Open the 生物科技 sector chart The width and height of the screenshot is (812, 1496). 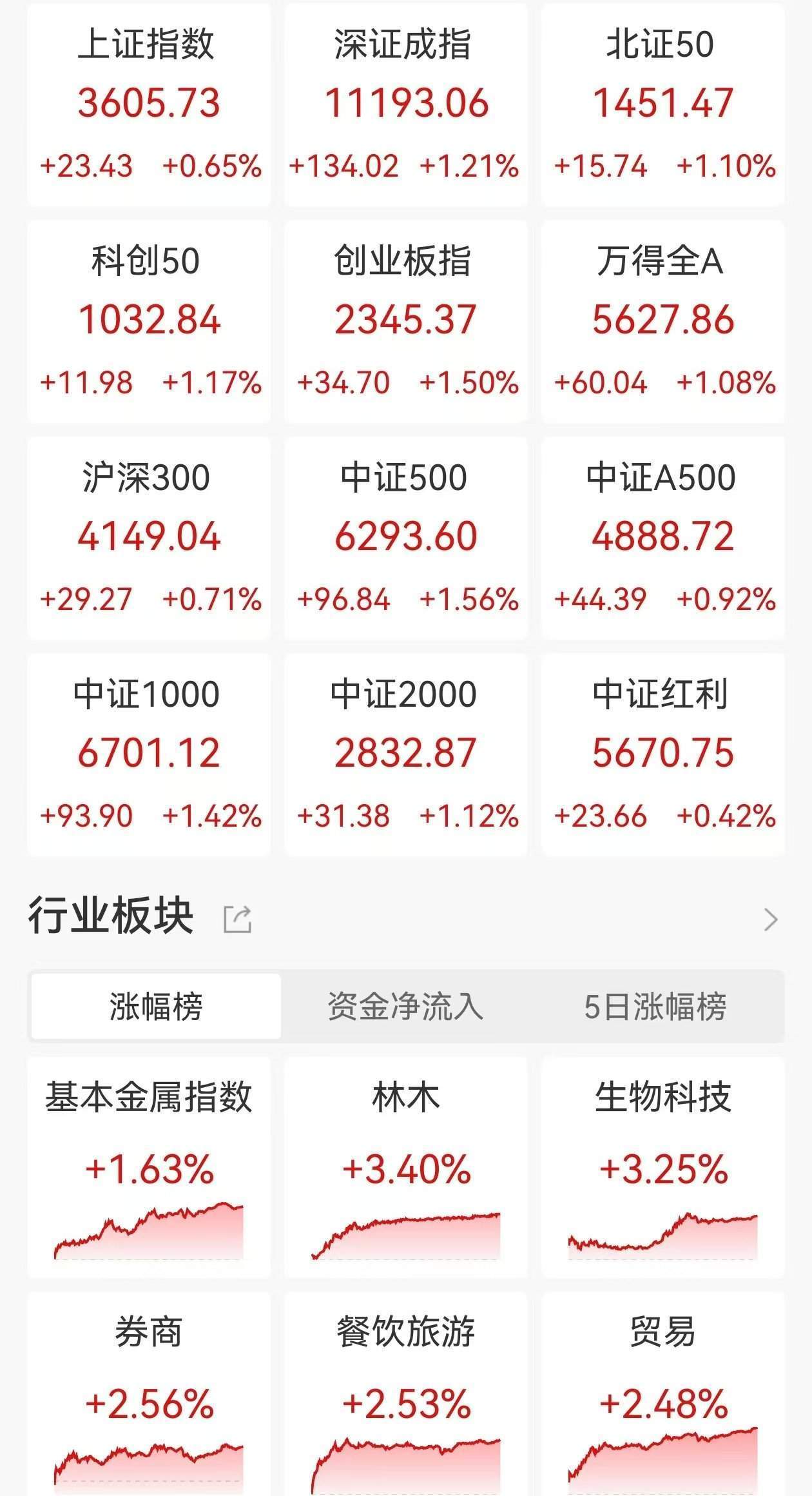[661, 1161]
